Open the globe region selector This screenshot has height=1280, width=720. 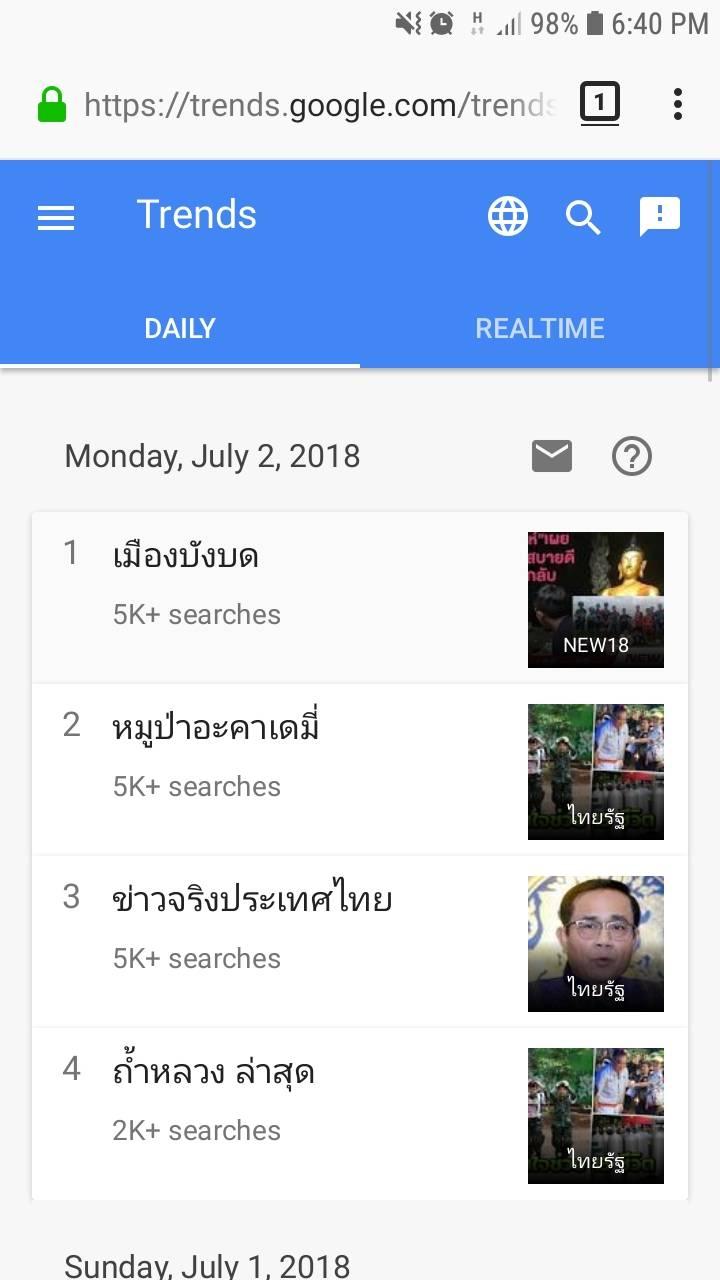tap(508, 216)
